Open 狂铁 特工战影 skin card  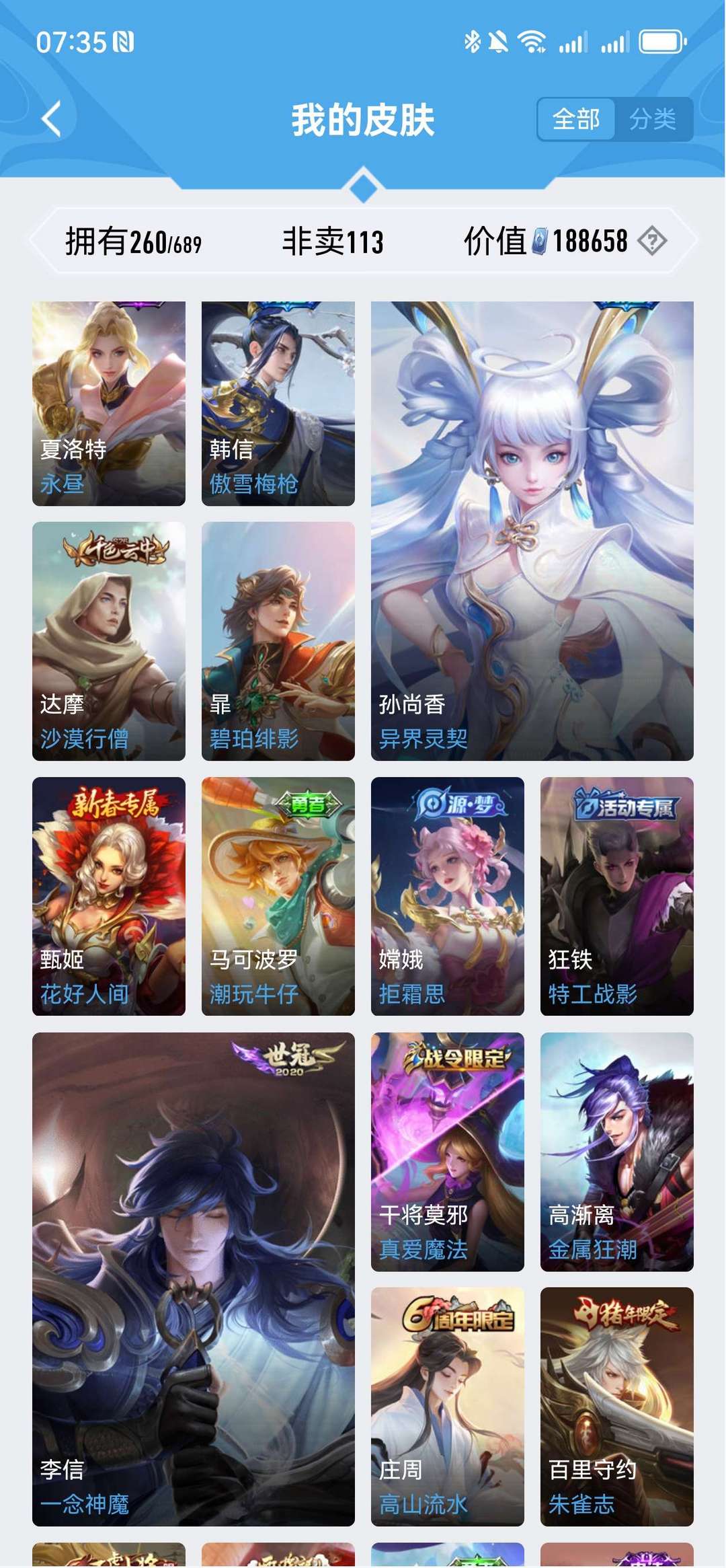point(617,896)
